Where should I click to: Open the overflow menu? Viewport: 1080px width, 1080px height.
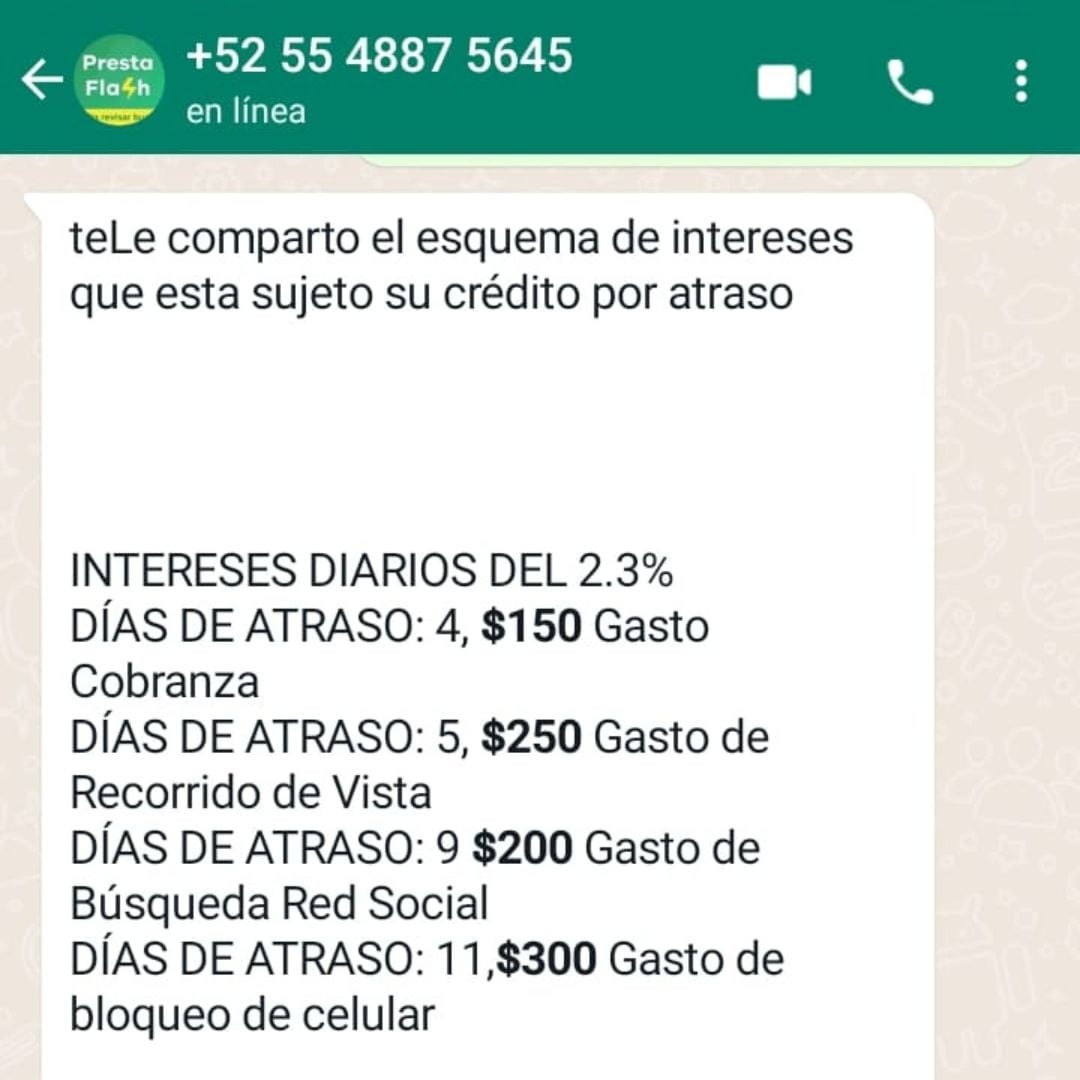[x=1020, y=81]
